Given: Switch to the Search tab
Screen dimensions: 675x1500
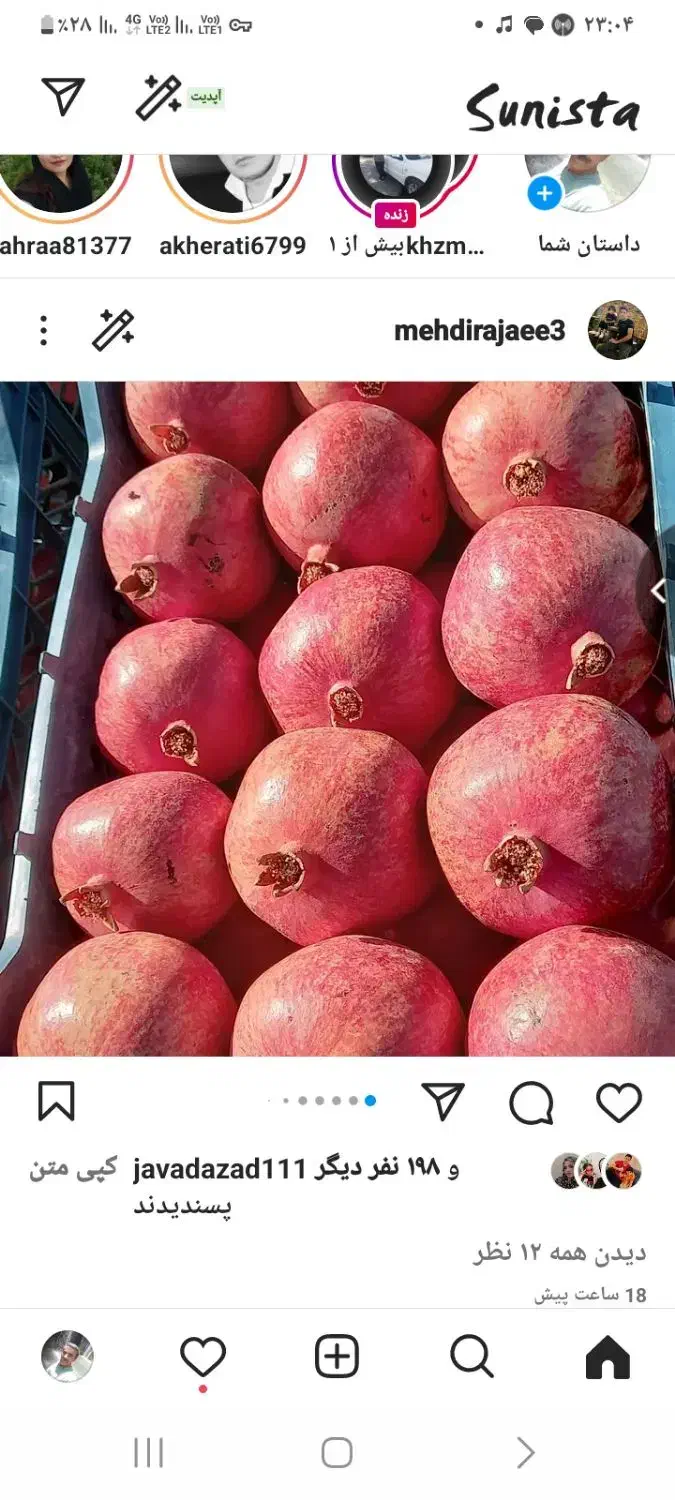Looking at the screenshot, I should point(471,1357).
